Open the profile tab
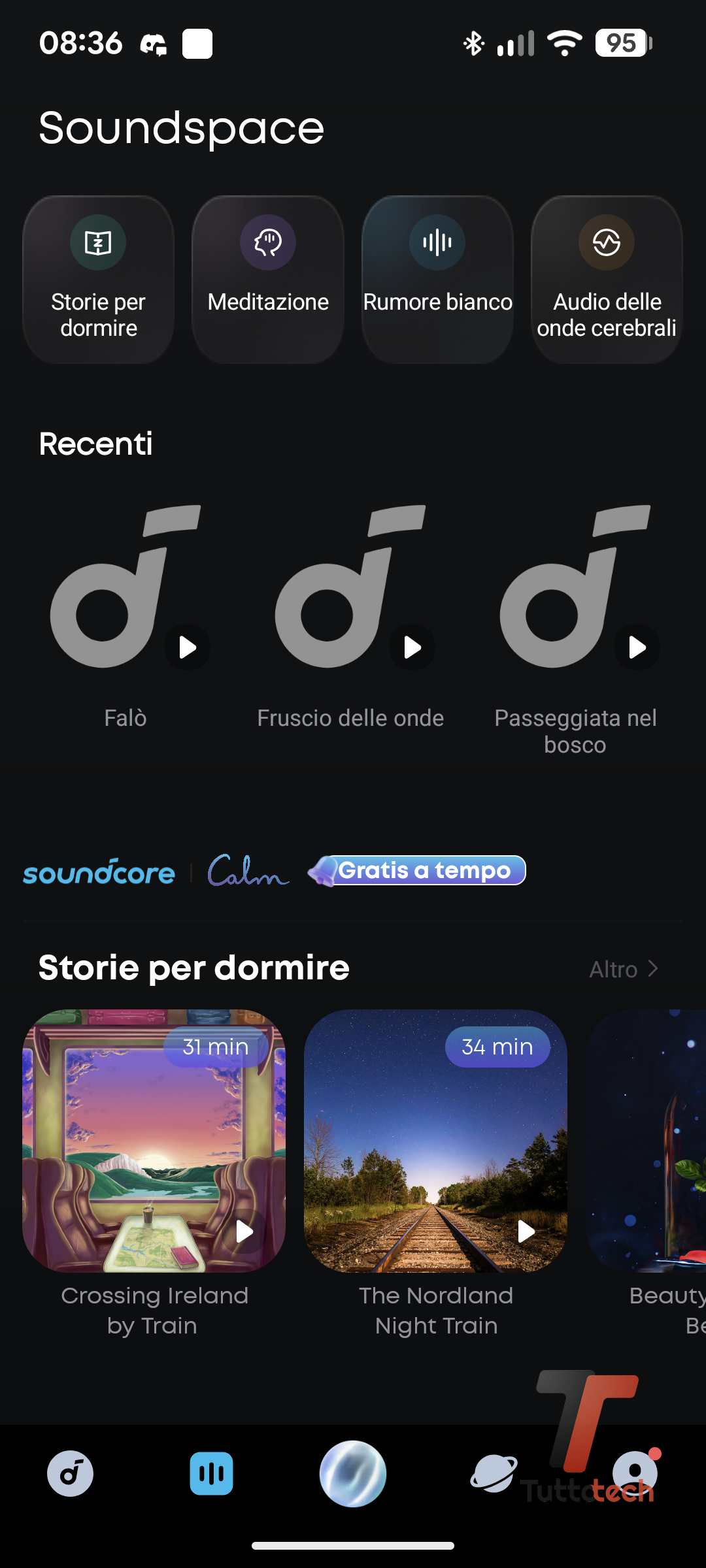 tap(635, 1474)
